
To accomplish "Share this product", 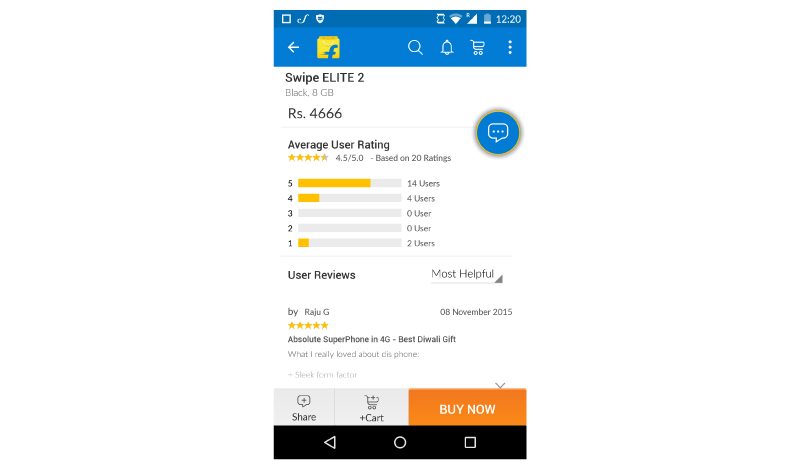I will click(x=304, y=408).
